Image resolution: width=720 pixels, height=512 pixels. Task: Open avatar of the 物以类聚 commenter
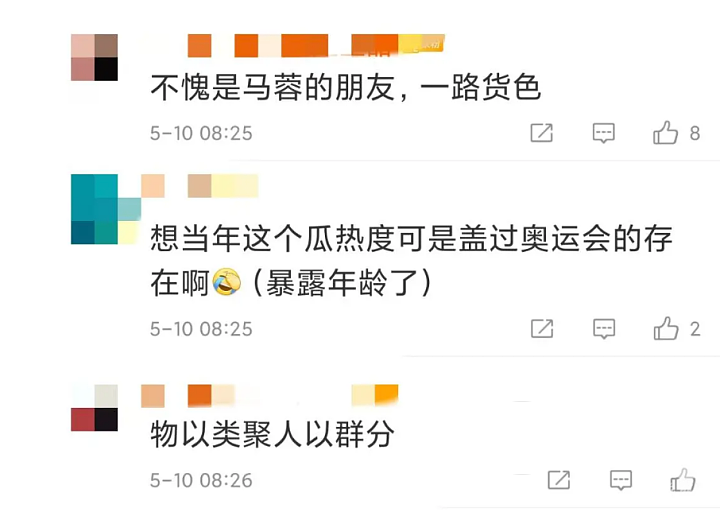[x=94, y=408]
